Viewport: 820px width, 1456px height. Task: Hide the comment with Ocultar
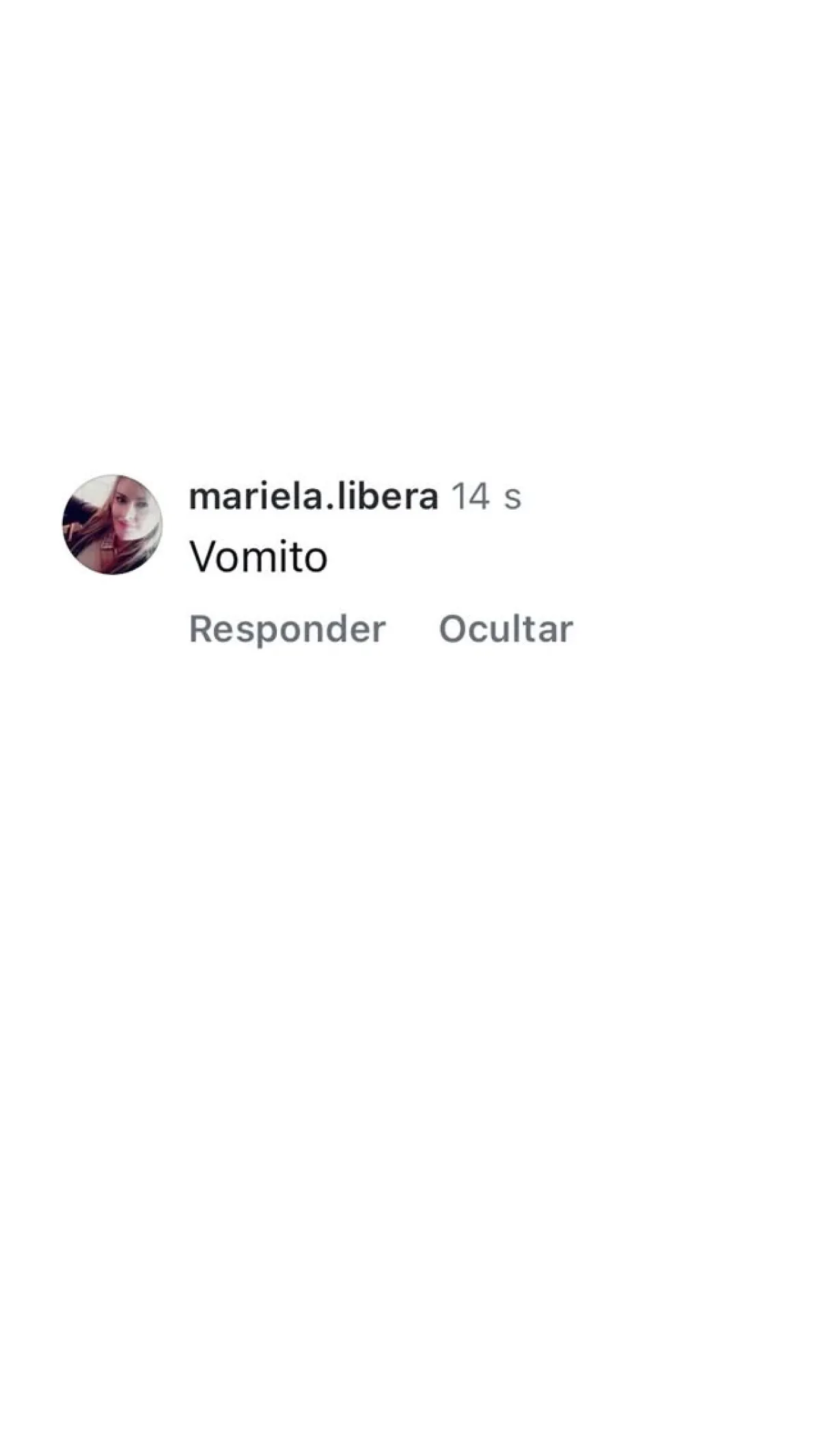coord(505,629)
